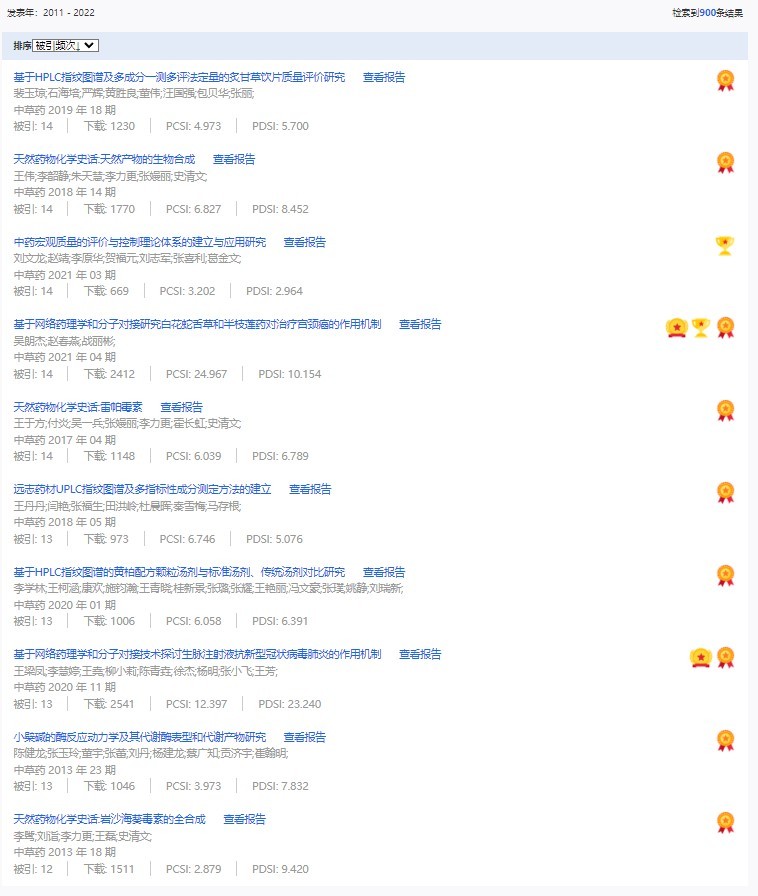View report for 白花蛇舌草和半枝莲 network pharmacology article
The height and width of the screenshot is (896, 758).
click(420, 324)
